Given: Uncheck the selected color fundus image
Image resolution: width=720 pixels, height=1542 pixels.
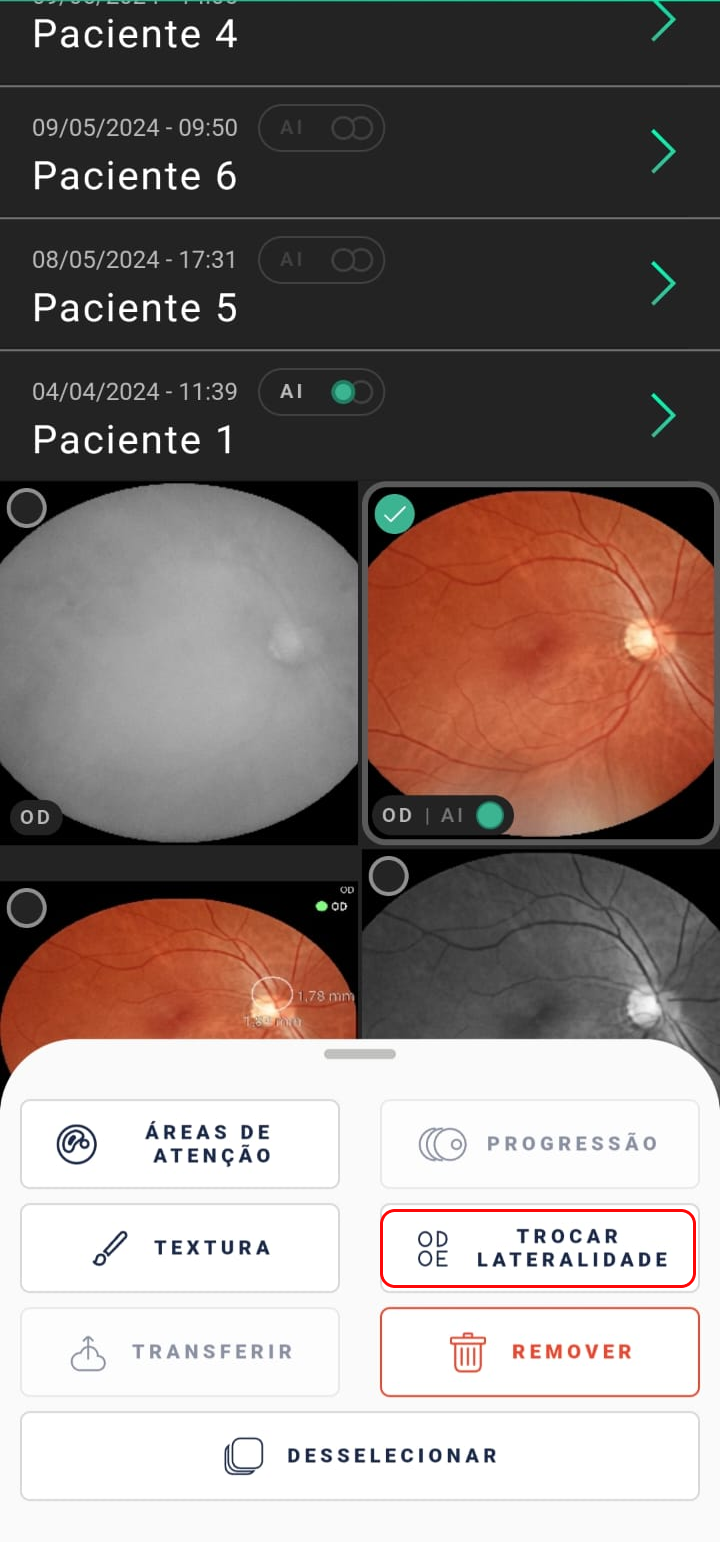Looking at the screenshot, I should pos(395,514).
